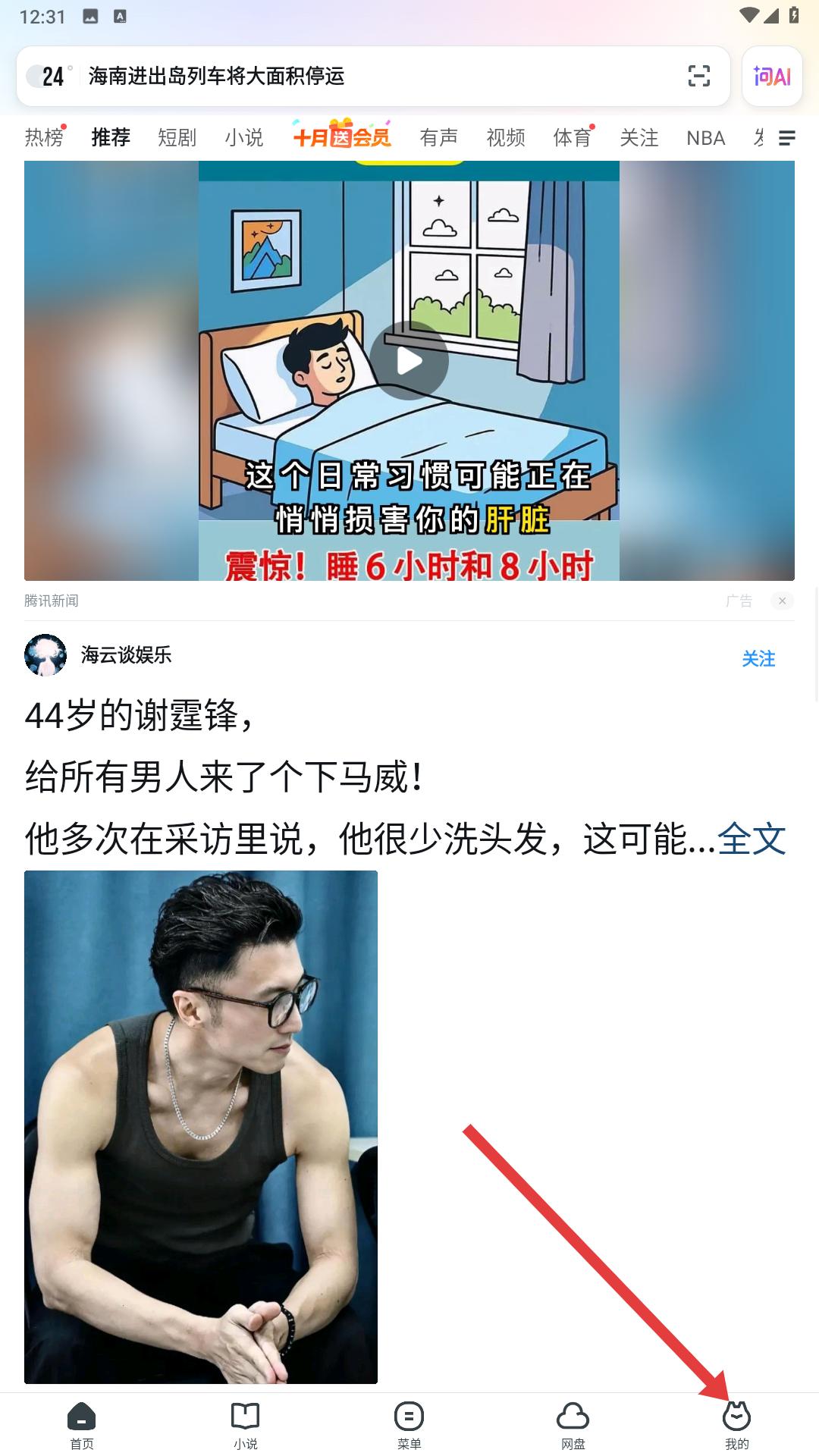Open the 关注 channel tab
The height and width of the screenshot is (1456, 819).
639,137
